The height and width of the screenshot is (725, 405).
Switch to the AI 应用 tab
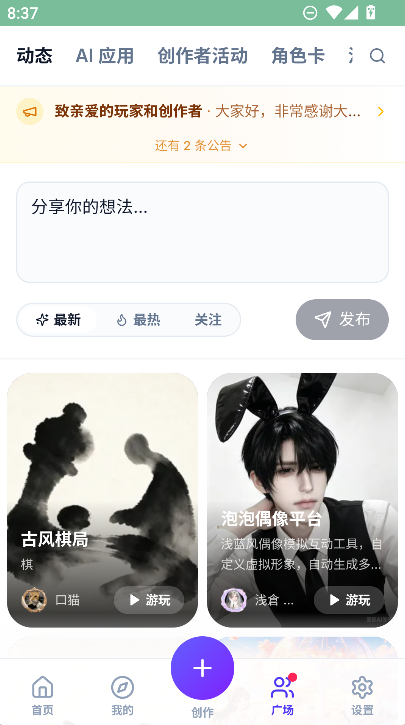pyautogui.click(x=104, y=56)
